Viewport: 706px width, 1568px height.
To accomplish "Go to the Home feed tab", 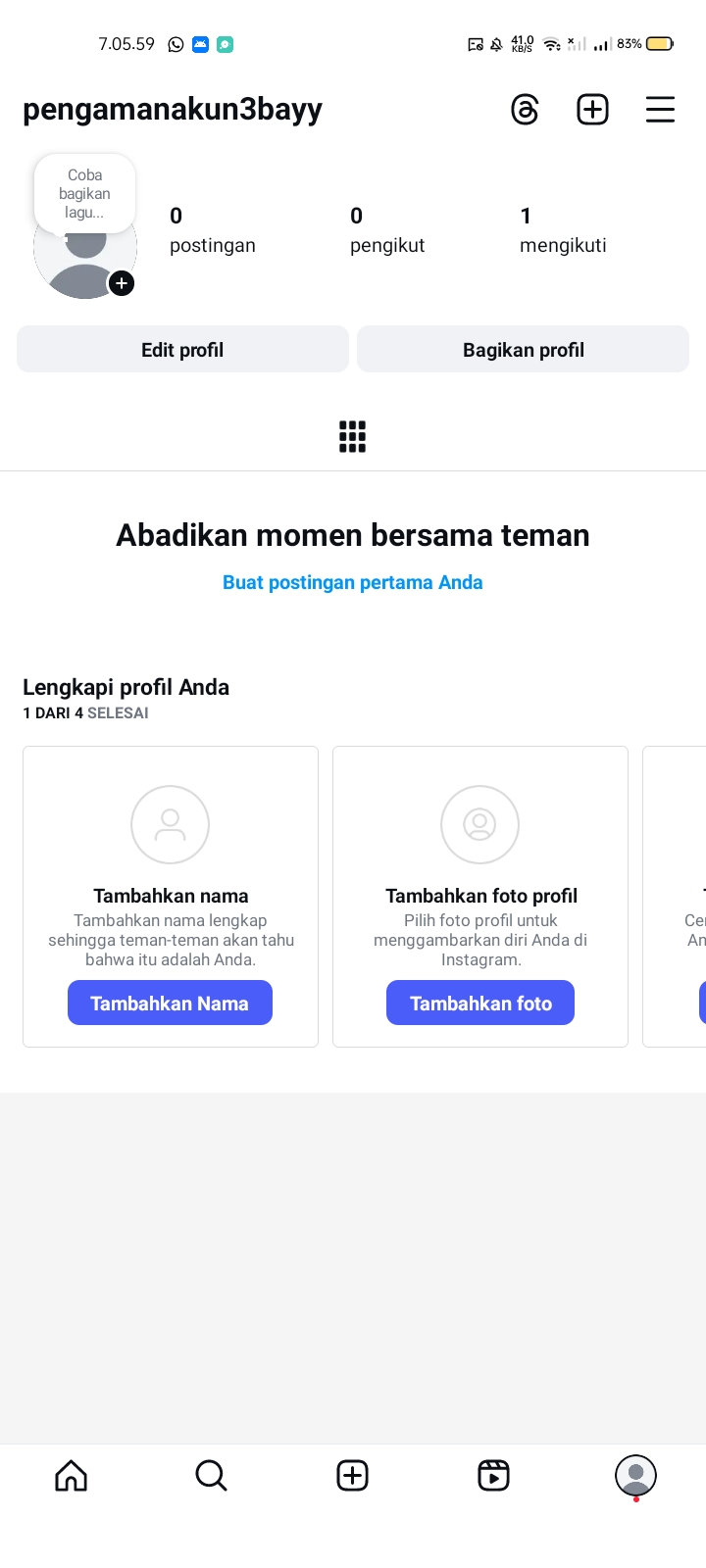I will [71, 1475].
